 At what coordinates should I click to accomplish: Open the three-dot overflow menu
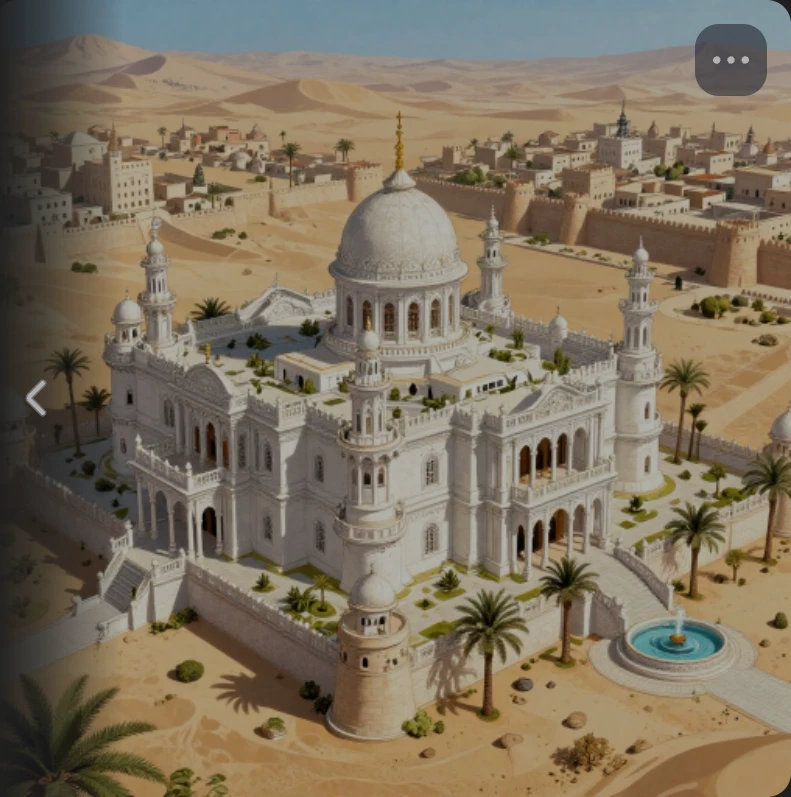coord(730,60)
